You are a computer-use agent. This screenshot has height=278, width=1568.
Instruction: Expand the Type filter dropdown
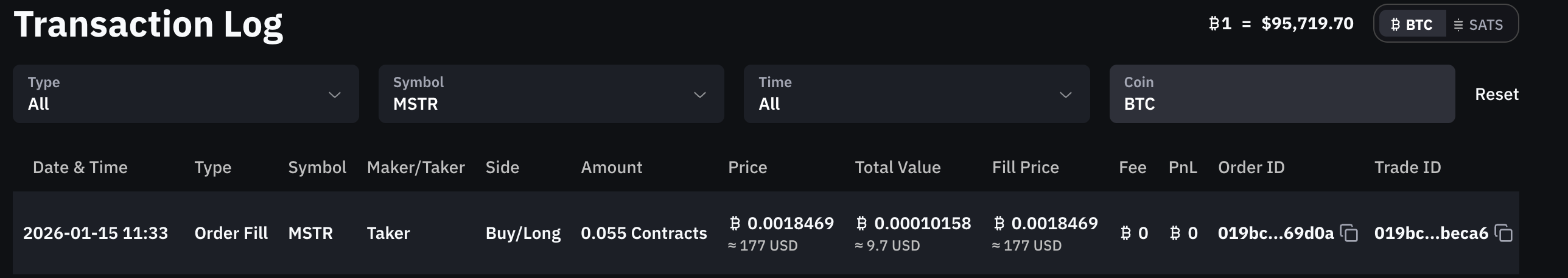(186, 94)
